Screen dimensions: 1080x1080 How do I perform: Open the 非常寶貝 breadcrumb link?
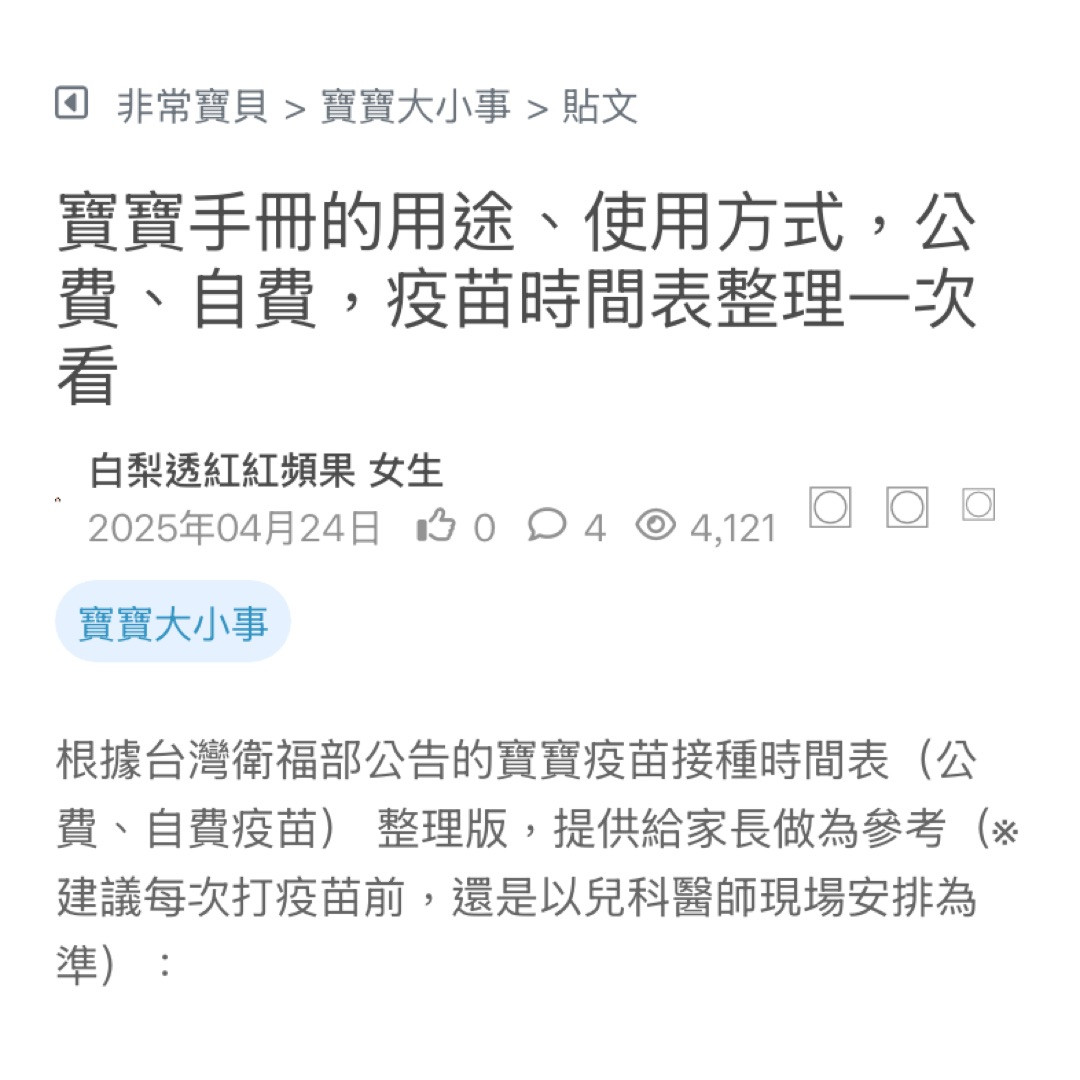pyautogui.click(x=192, y=106)
